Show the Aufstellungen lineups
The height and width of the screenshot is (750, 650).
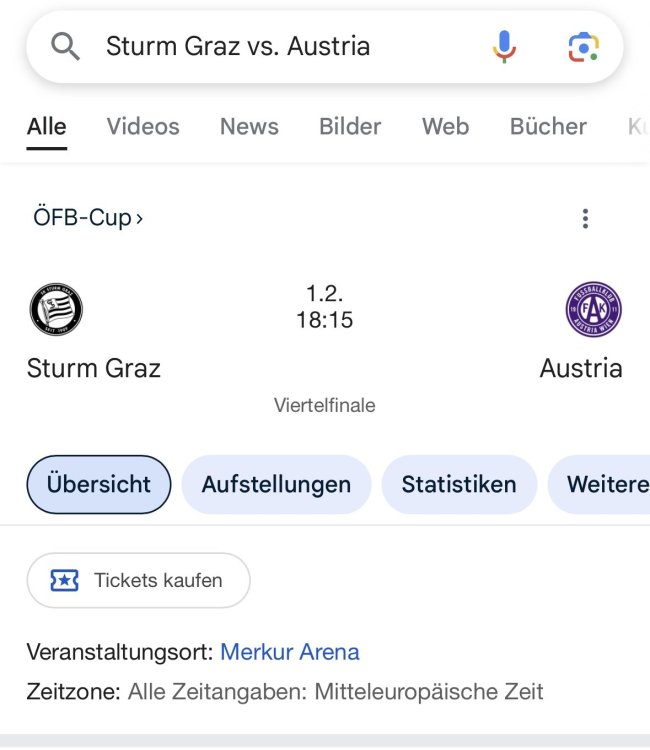(276, 485)
